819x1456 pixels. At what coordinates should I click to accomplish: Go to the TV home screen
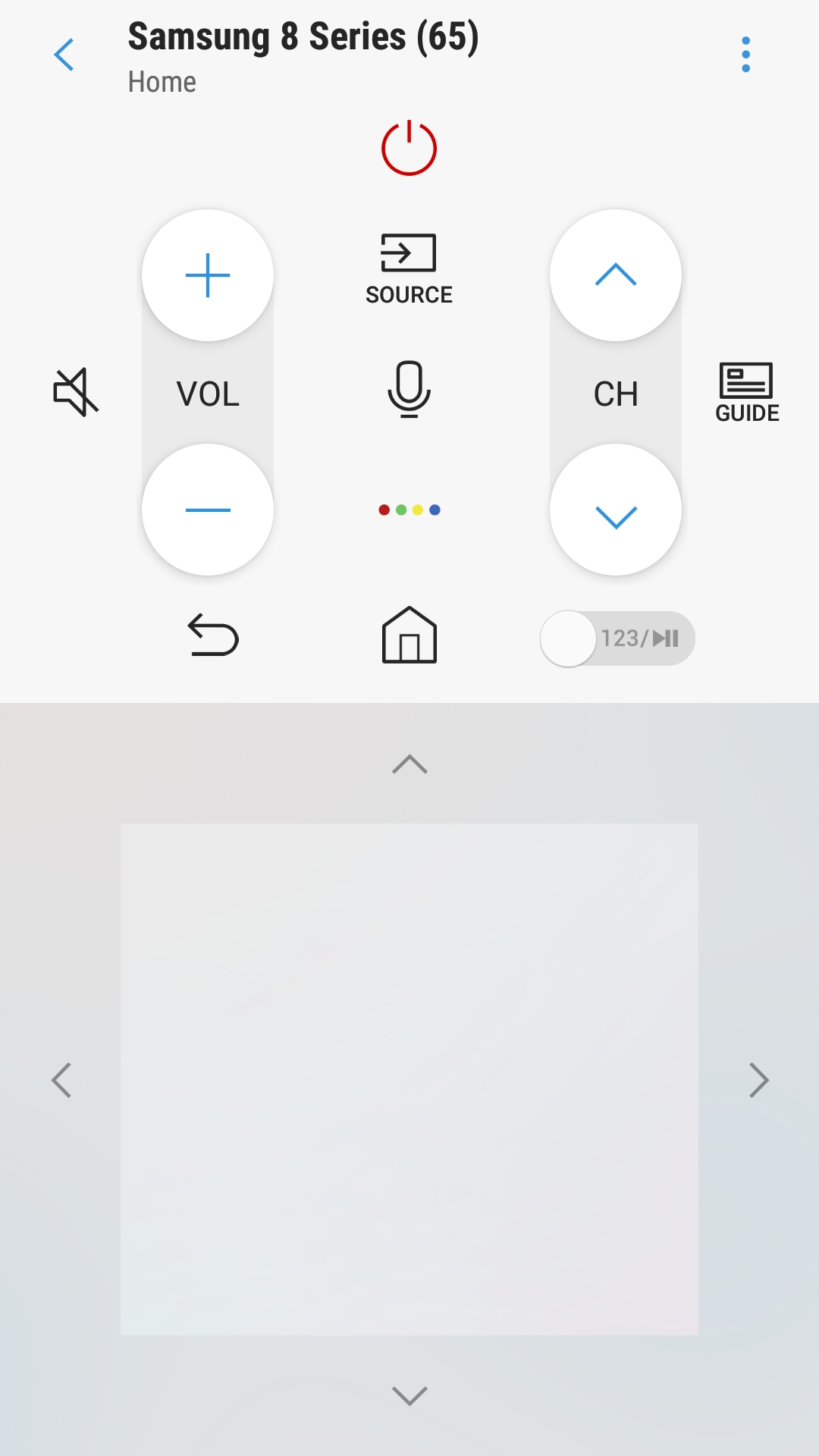coord(409,635)
